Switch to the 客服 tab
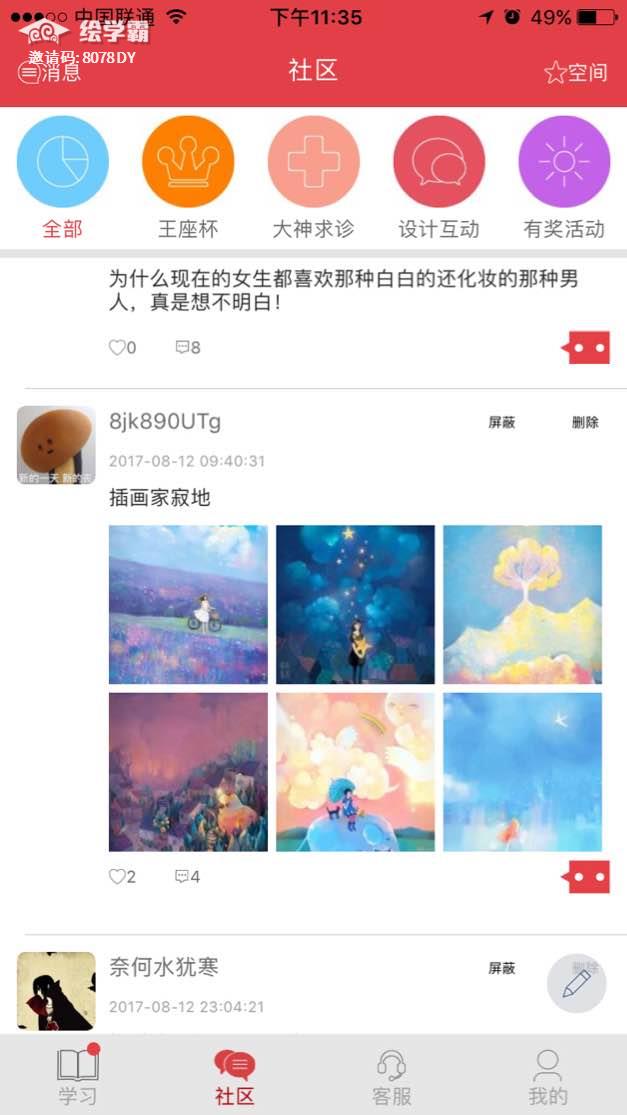This screenshot has height=1115, width=627. (x=391, y=1076)
